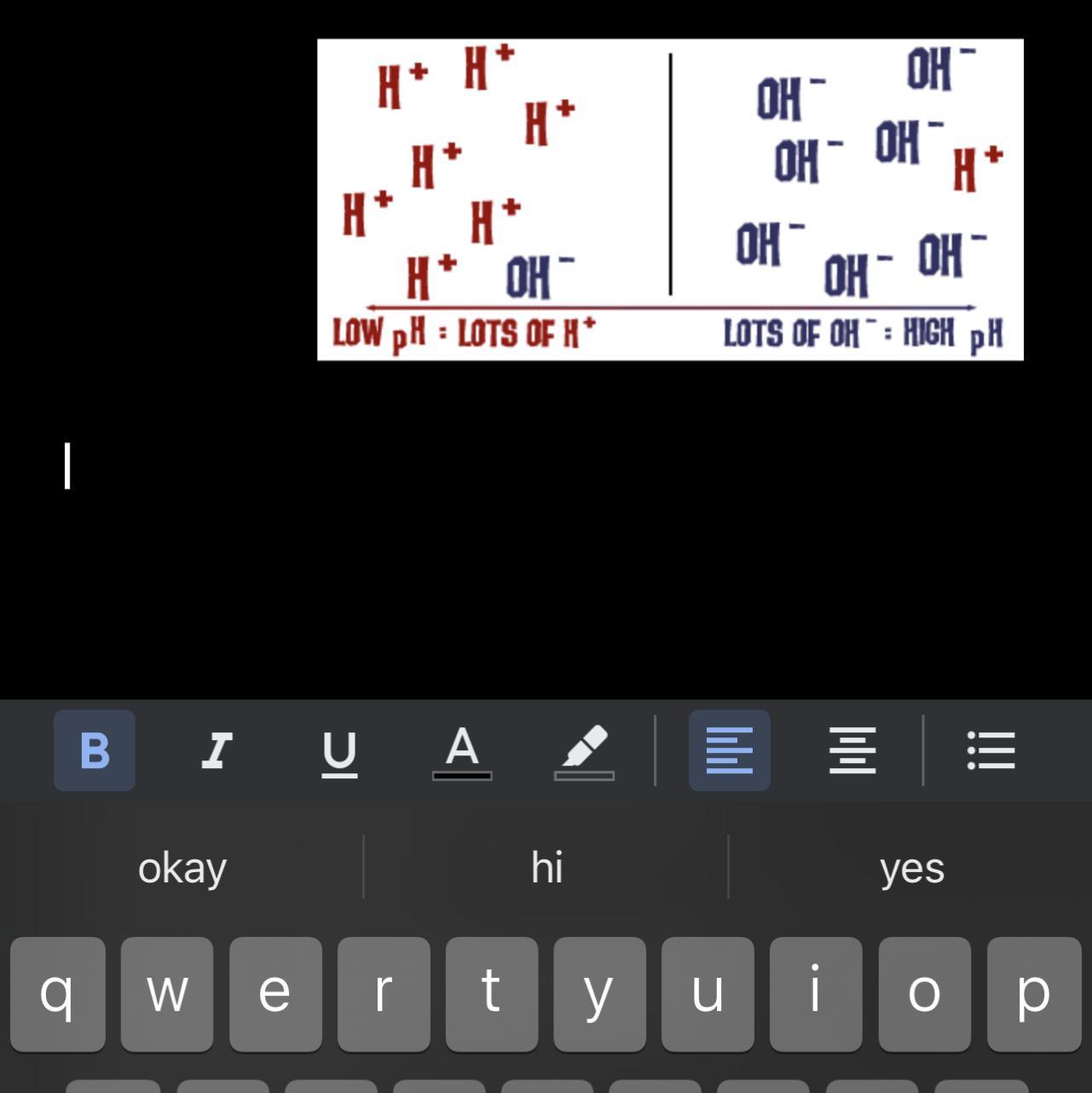Type the letter q key

coord(57,993)
